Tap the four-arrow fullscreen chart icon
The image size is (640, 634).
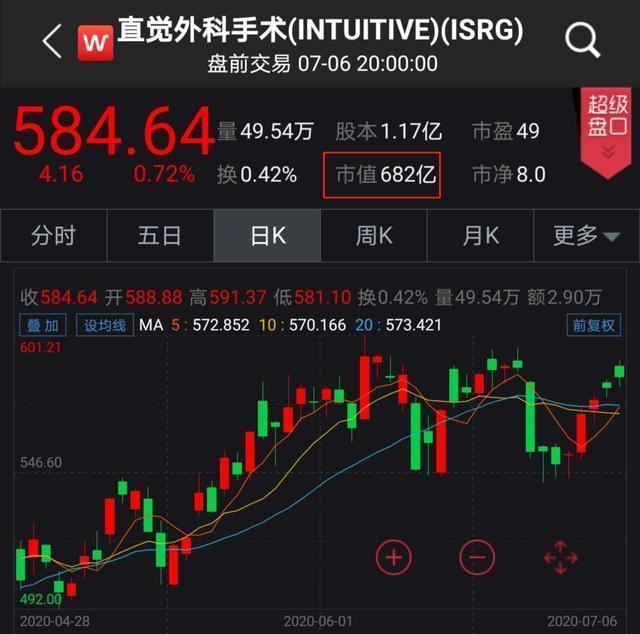point(560,557)
